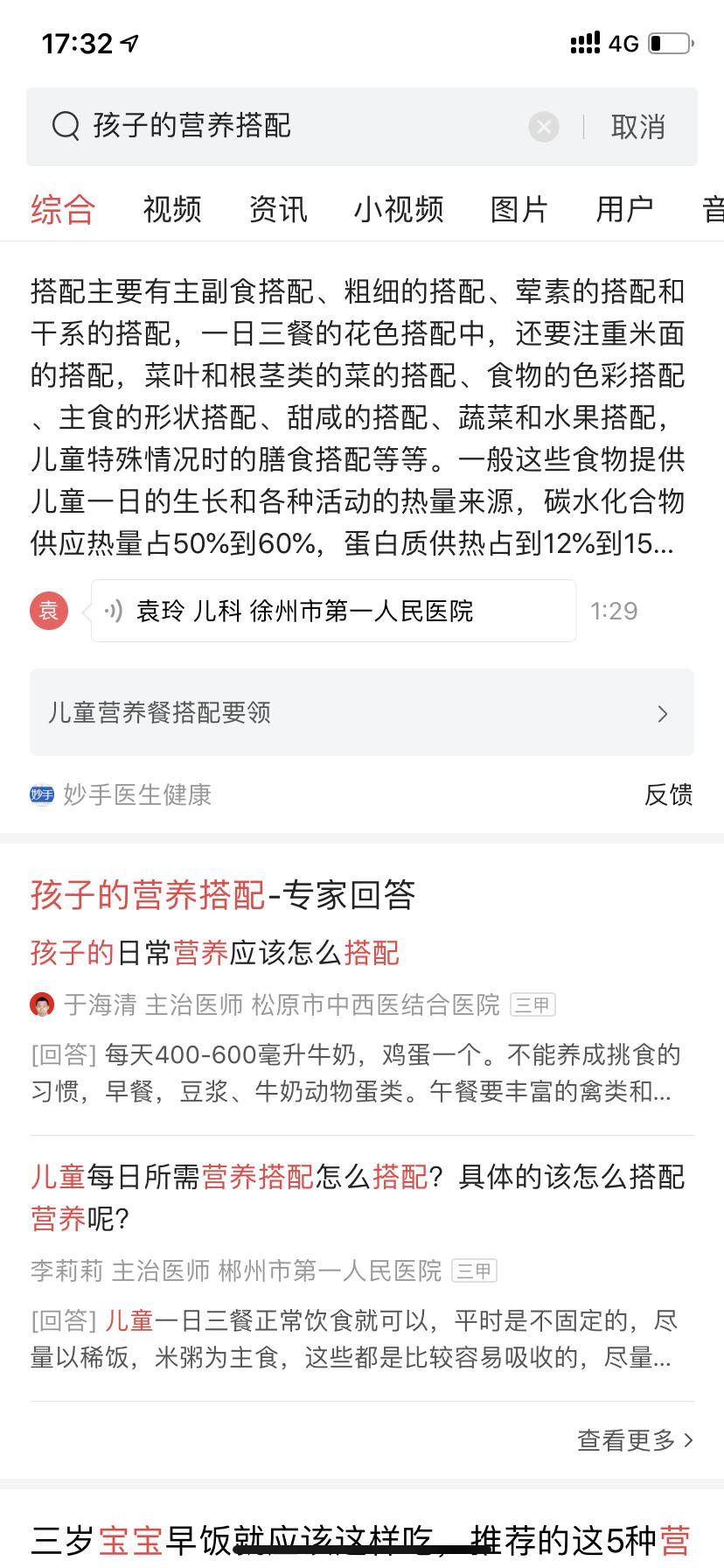Screen dimensions: 724x1568
Task: Tap the 4G network indicator
Action: 624,42
